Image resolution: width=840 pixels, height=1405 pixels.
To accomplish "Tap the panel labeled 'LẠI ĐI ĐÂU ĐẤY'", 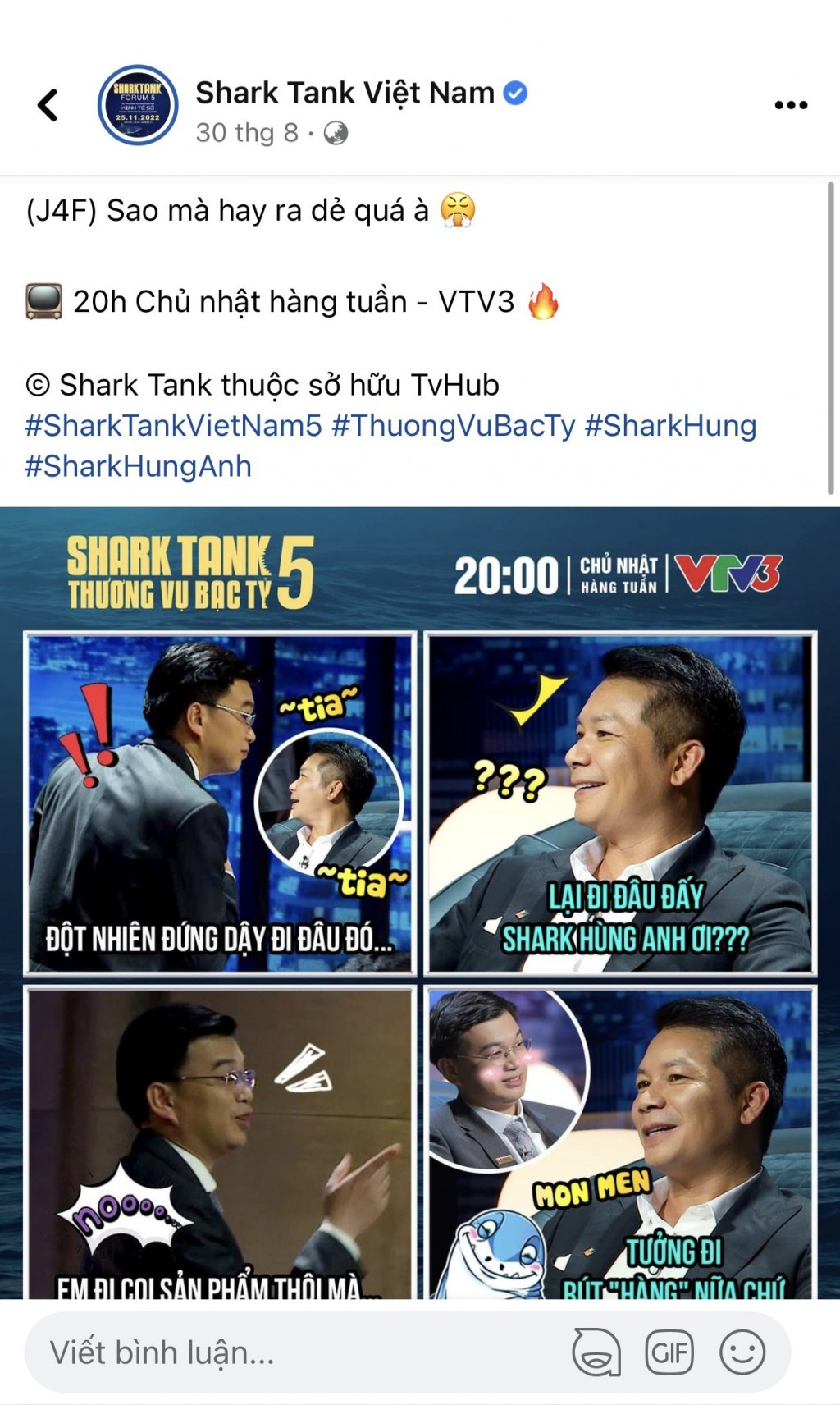I will [623, 804].
